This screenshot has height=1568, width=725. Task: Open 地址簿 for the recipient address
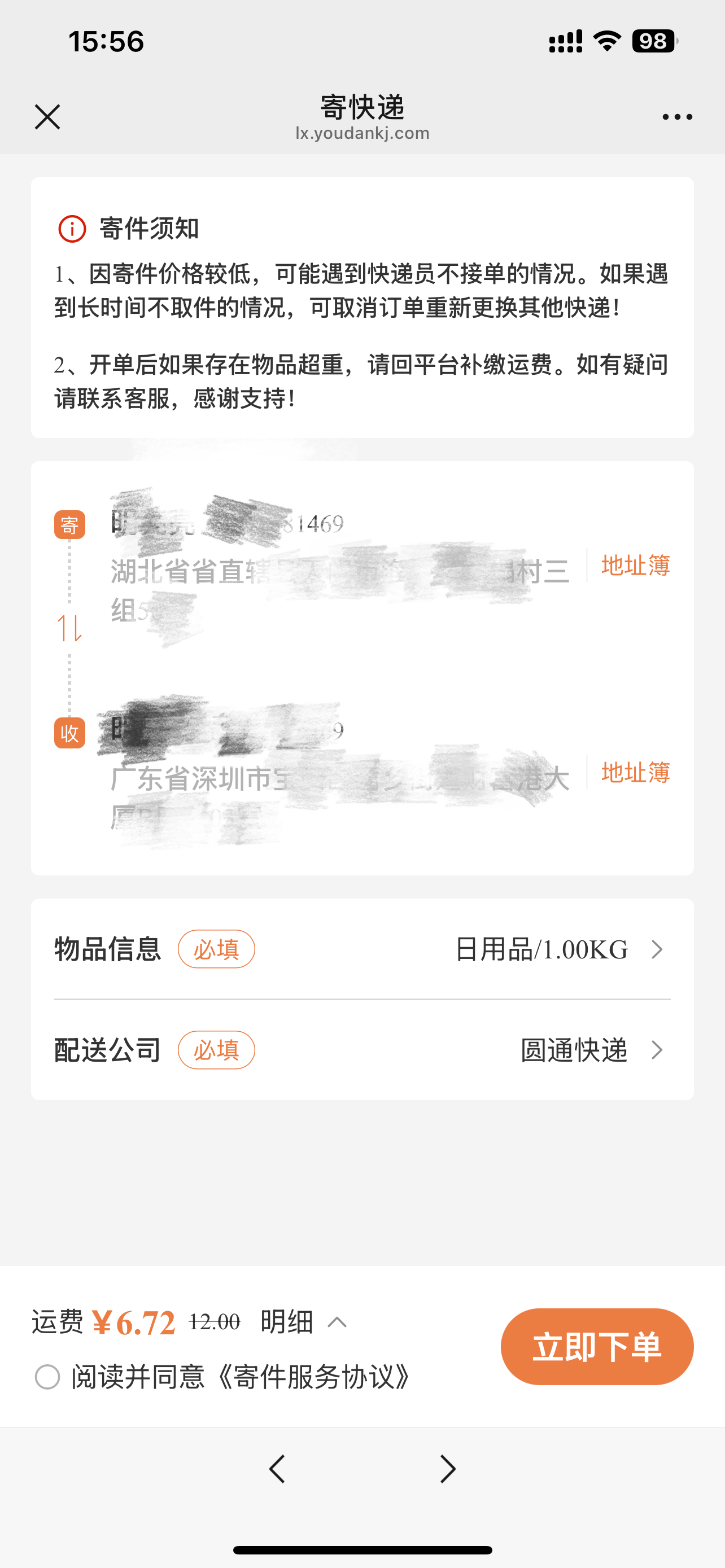pos(635,773)
